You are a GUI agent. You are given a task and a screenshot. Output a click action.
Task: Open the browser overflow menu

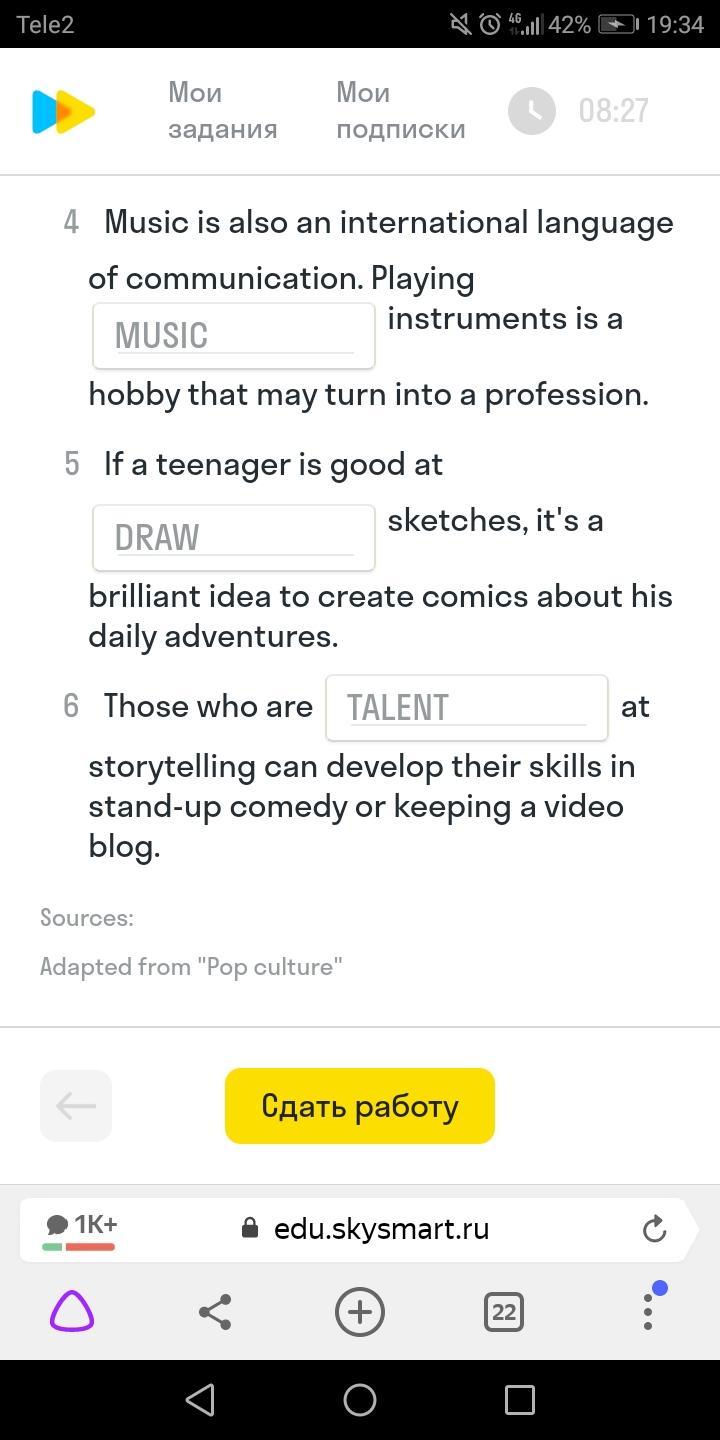pyautogui.click(x=648, y=1311)
